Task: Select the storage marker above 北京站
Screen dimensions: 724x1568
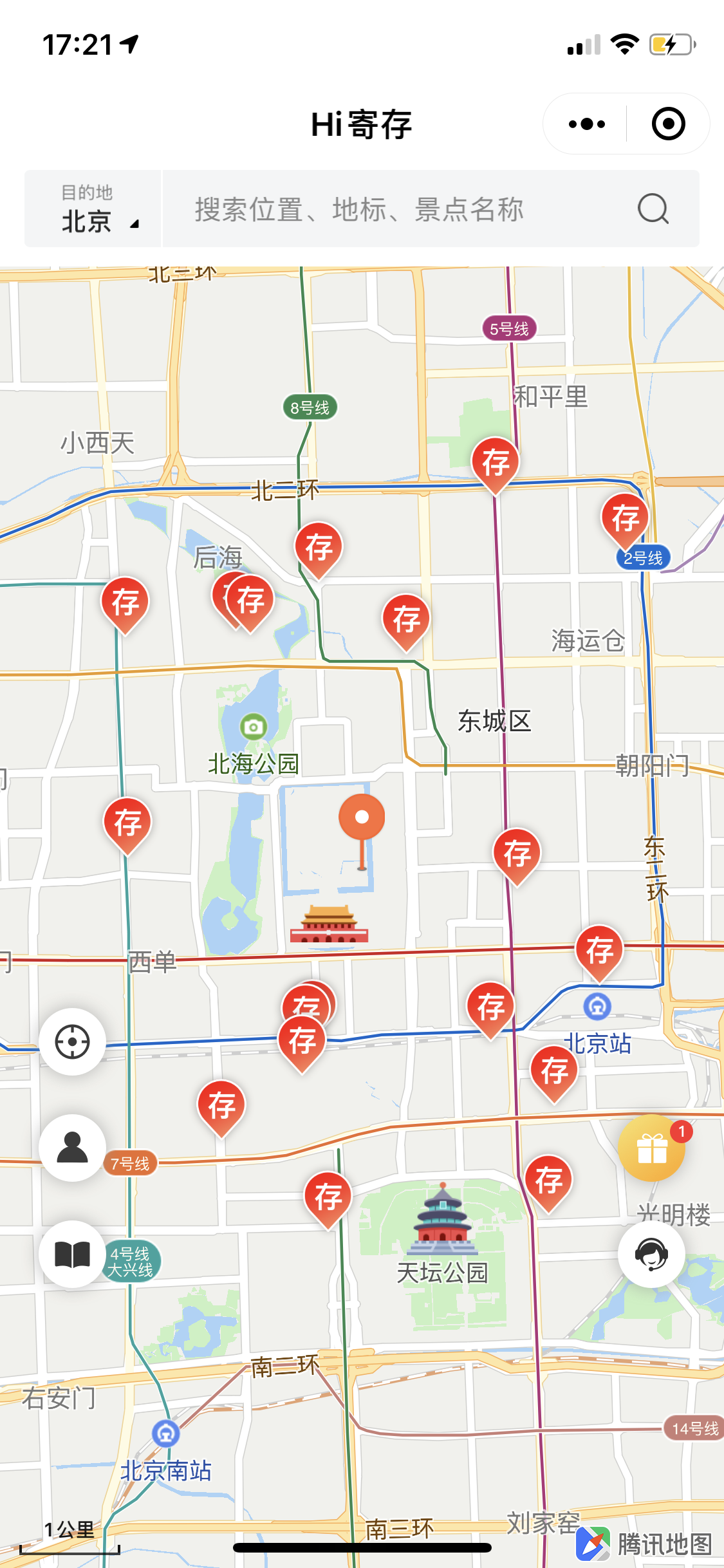Action: (599, 949)
